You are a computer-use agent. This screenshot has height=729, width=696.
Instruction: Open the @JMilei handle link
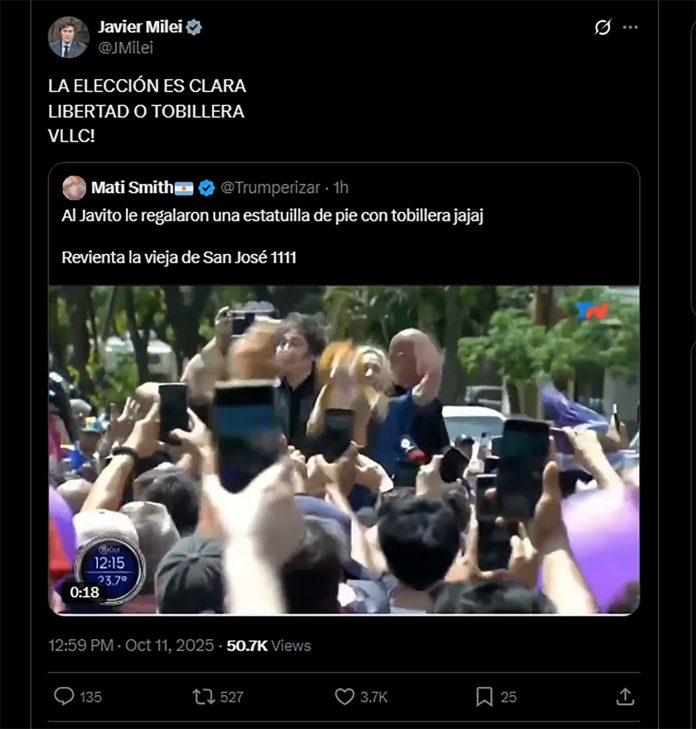[x=125, y=47]
